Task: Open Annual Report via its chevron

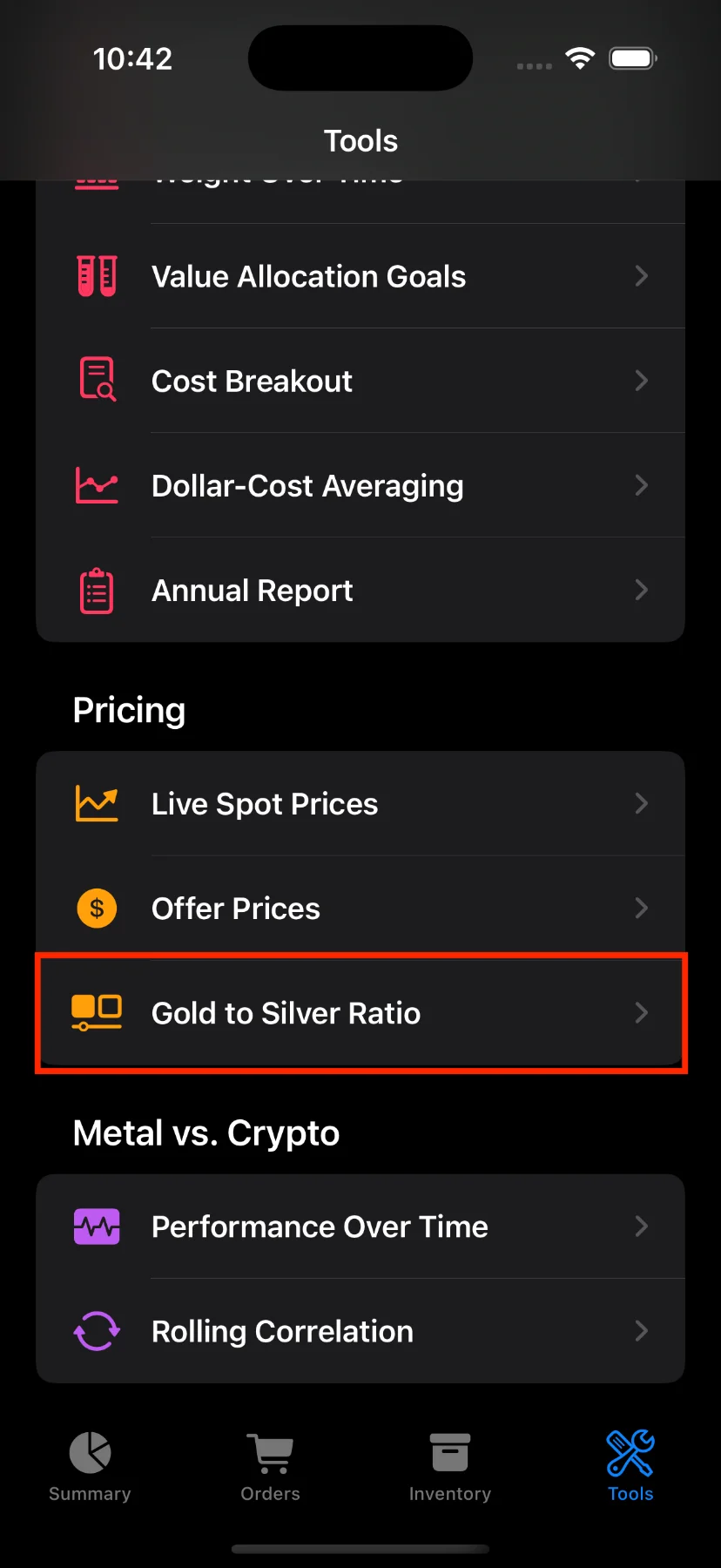Action: (x=642, y=590)
